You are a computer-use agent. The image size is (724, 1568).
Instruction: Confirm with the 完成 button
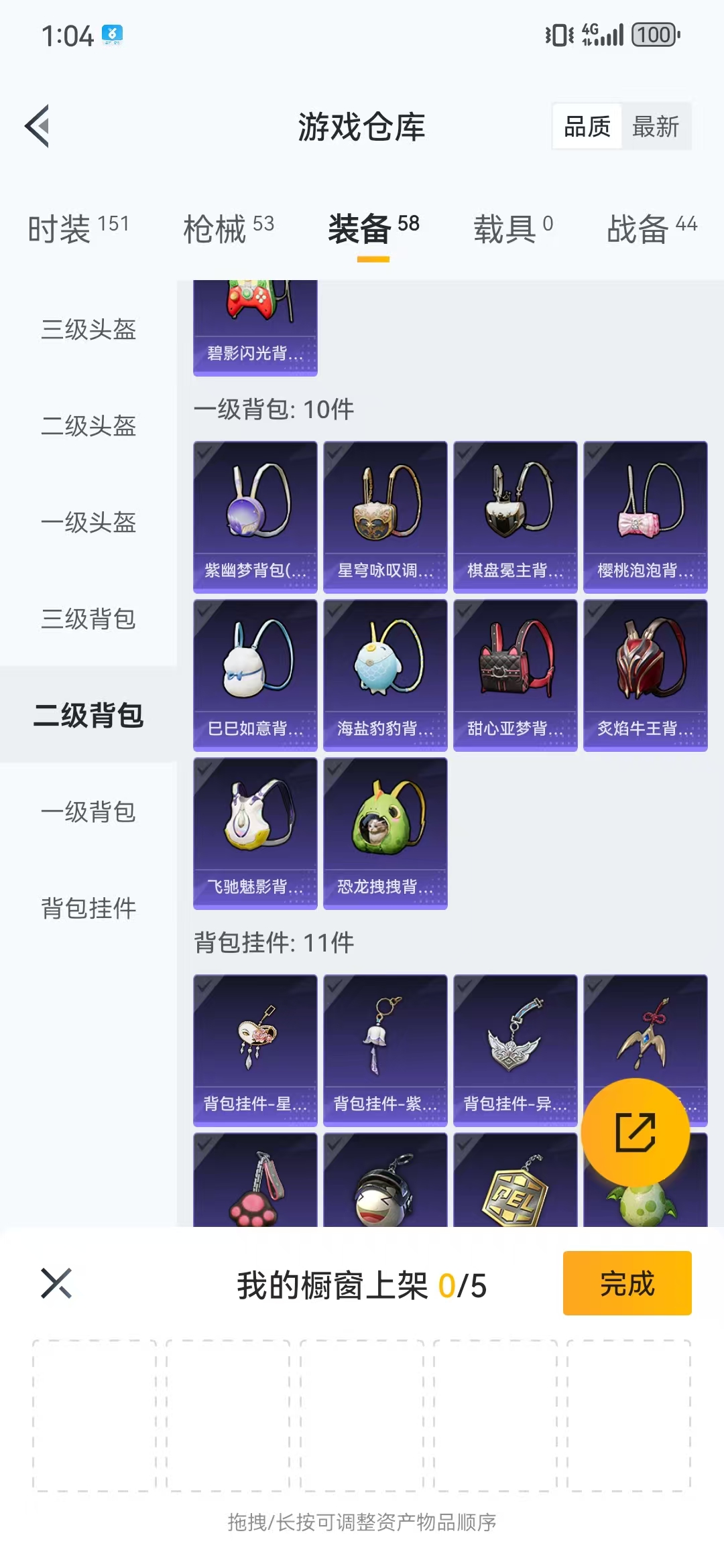pyautogui.click(x=627, y=1283)
